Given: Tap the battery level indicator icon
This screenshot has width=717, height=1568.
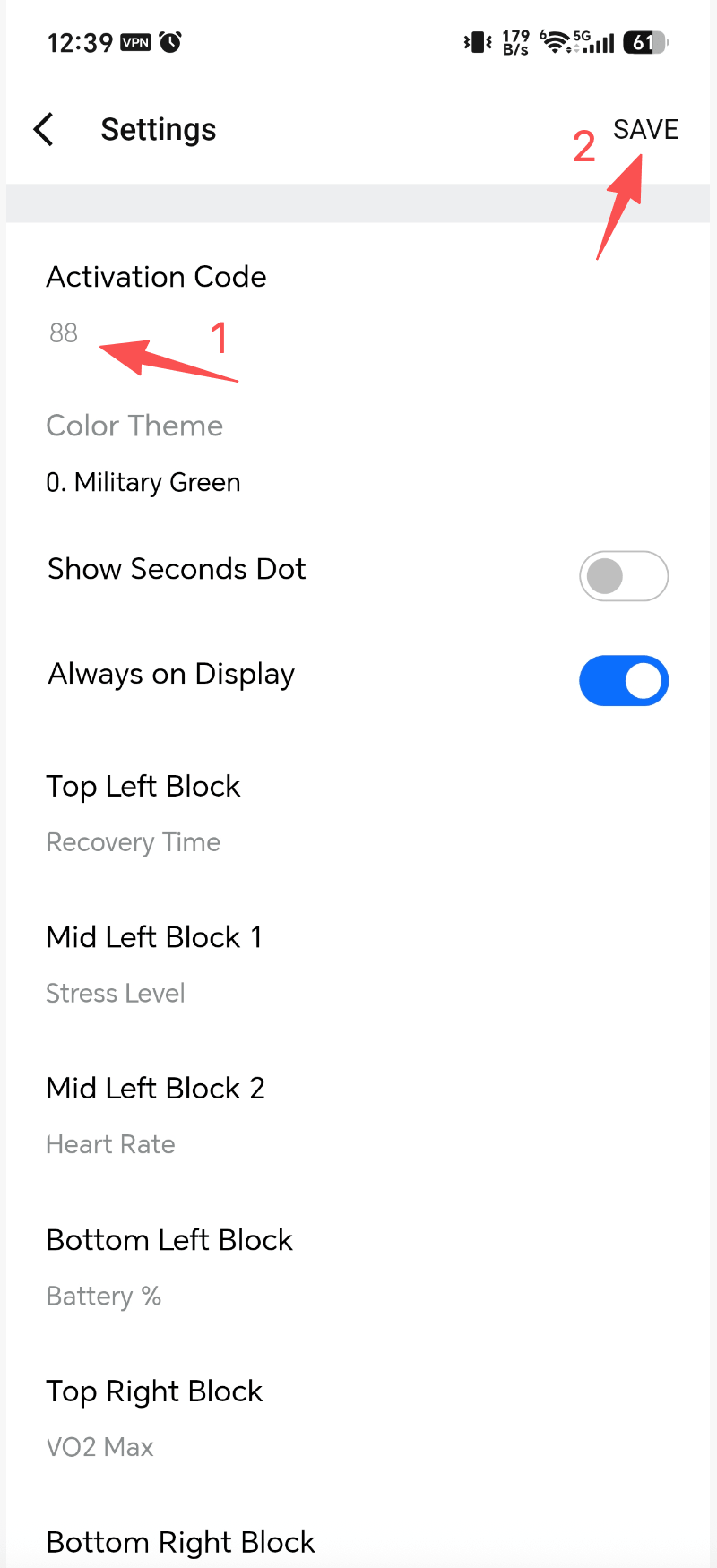Looking at the screenshot, I should pos(642,41).
